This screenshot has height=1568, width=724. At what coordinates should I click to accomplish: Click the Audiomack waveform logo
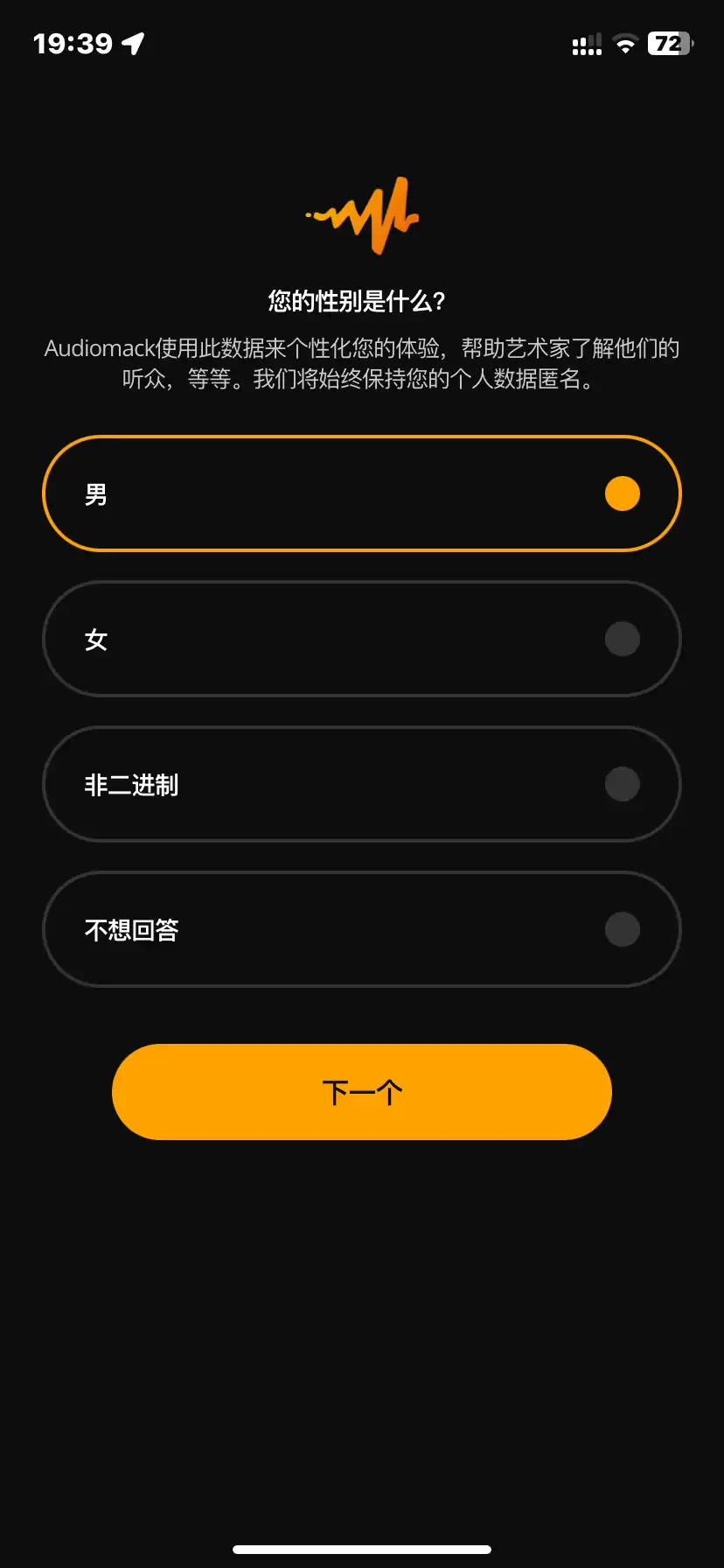click(x=361, y=213)
